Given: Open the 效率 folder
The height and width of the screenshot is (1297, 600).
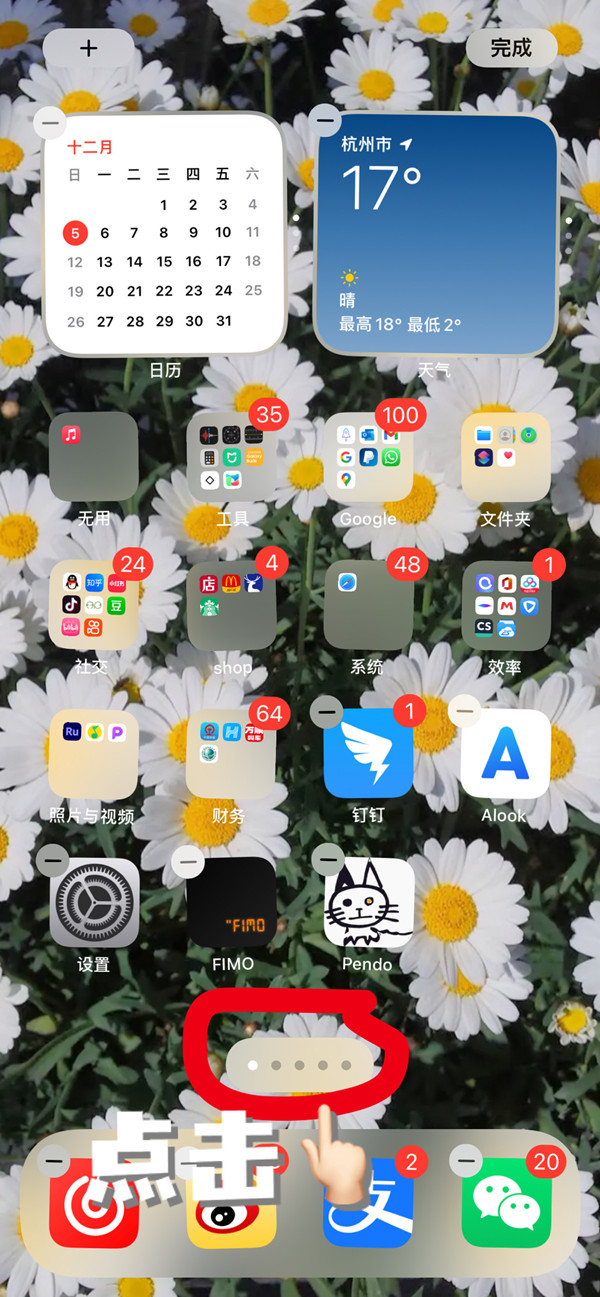Looking at the screenshot, I should point(505,605).
